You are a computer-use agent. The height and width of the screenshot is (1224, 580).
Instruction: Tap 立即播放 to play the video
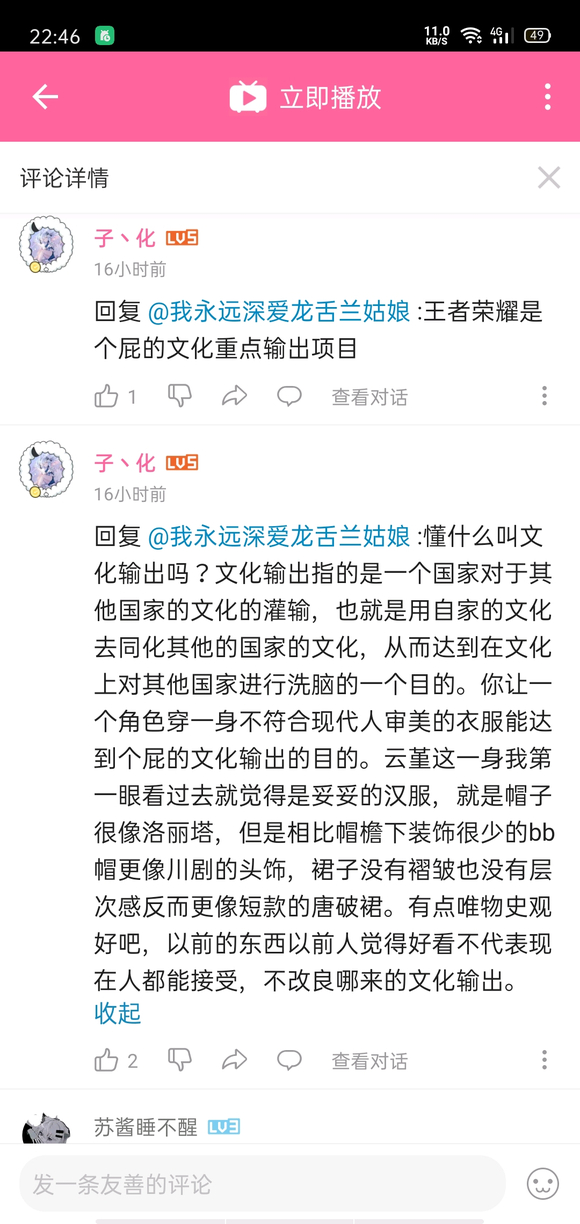[x=305, y=97]
